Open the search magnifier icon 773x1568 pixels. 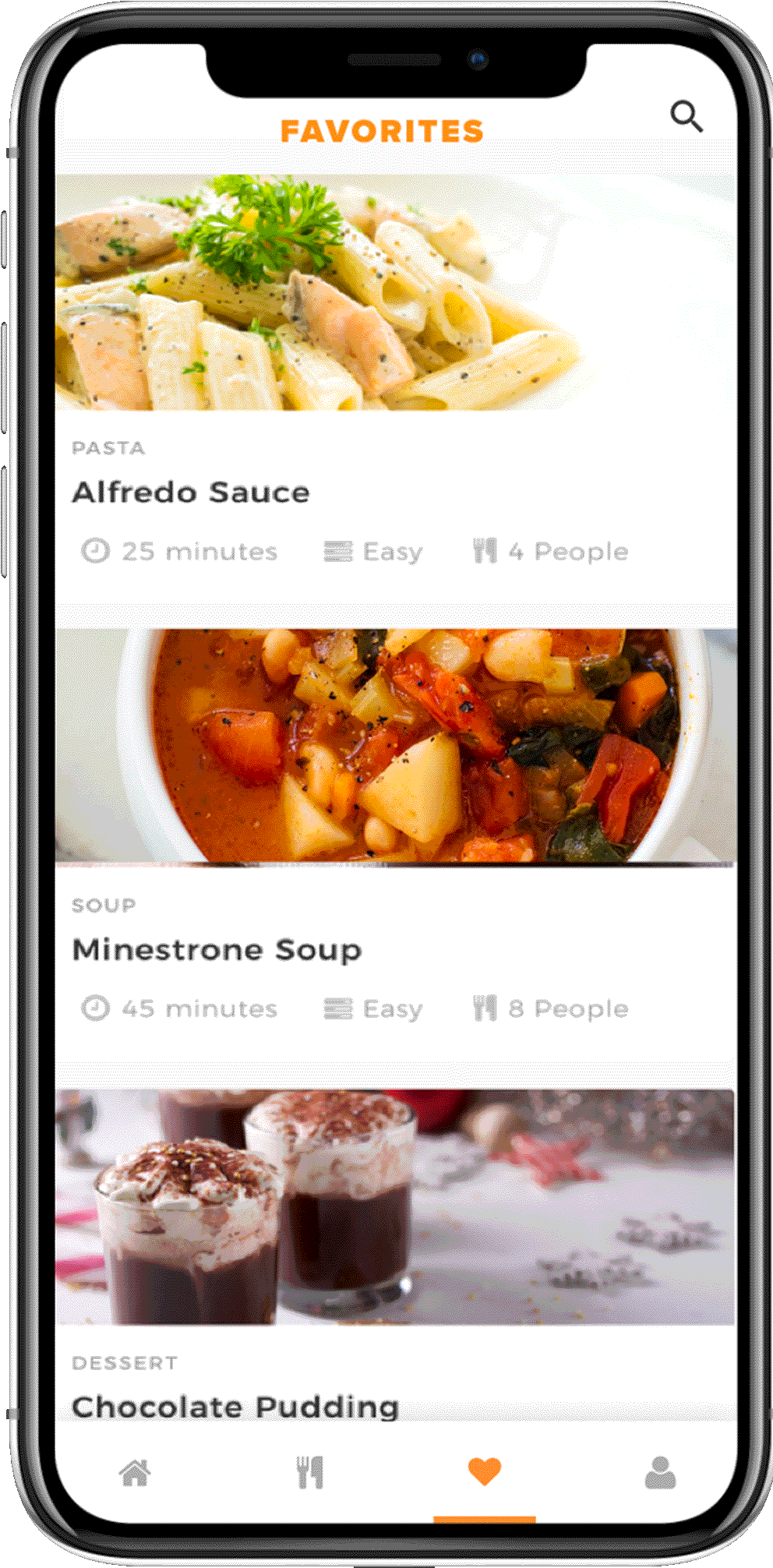coord(687,117)
